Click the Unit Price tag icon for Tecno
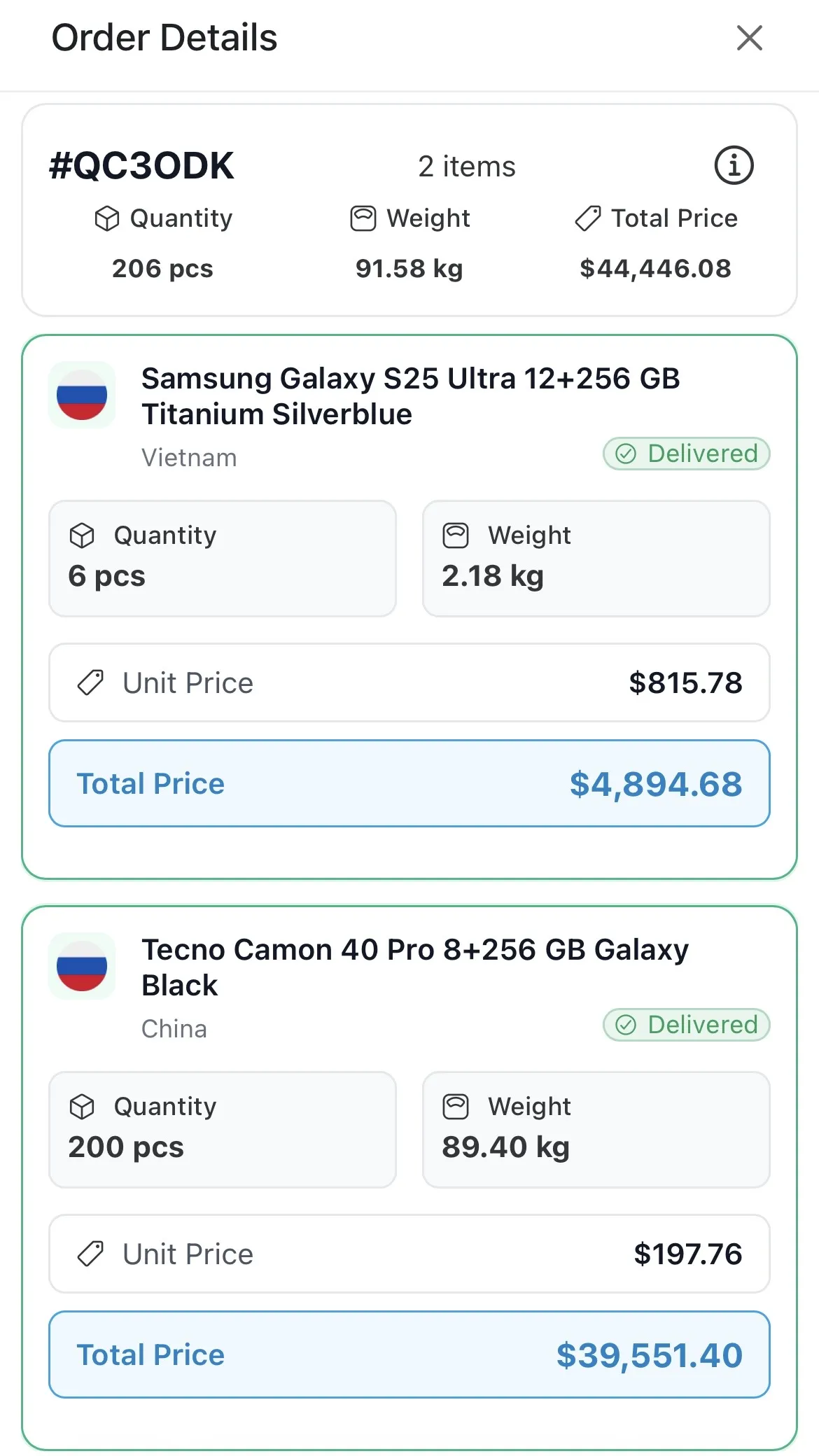The height and width of the screenshot is (1456, 819). click(90, 1254)
